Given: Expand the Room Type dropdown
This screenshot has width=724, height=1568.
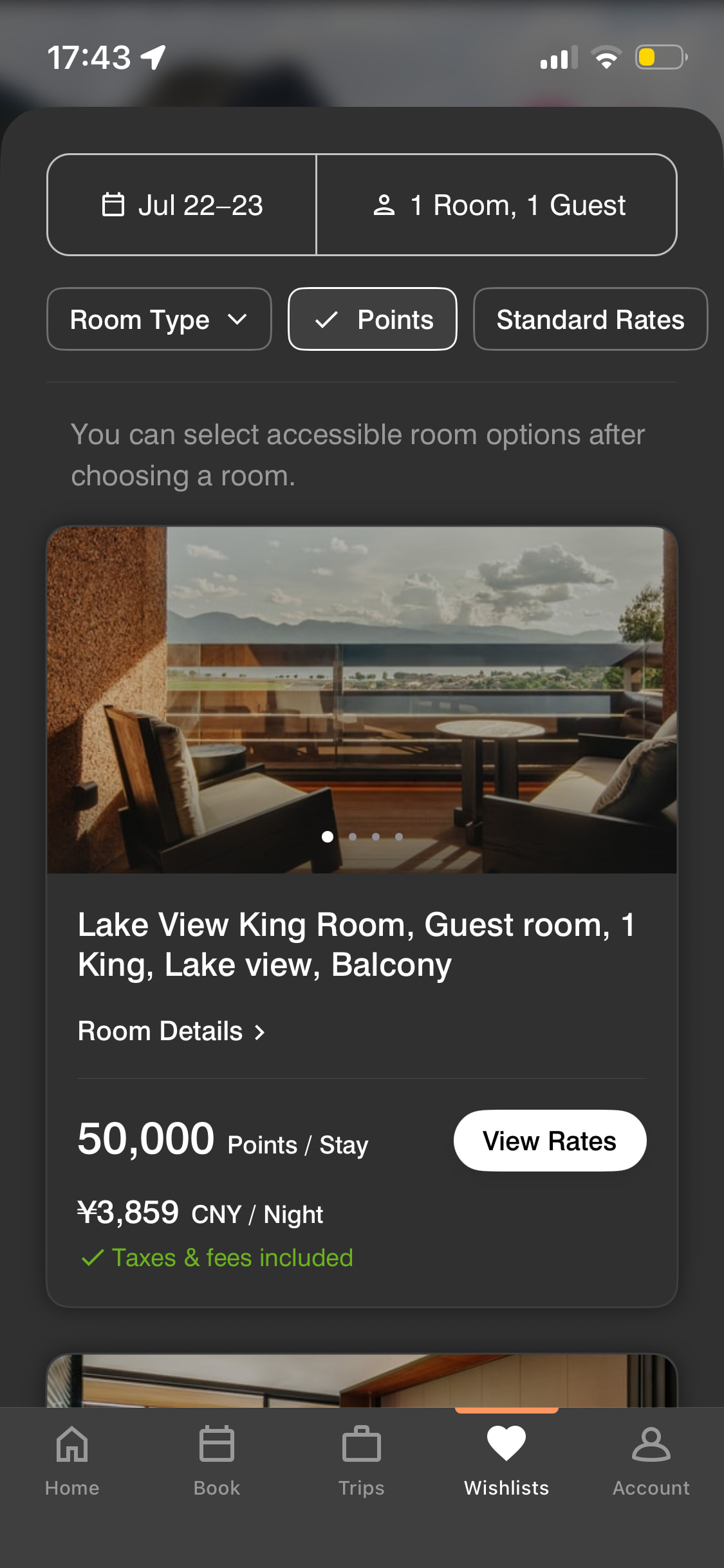Looking at the screenshot, I should pos(159,319).
